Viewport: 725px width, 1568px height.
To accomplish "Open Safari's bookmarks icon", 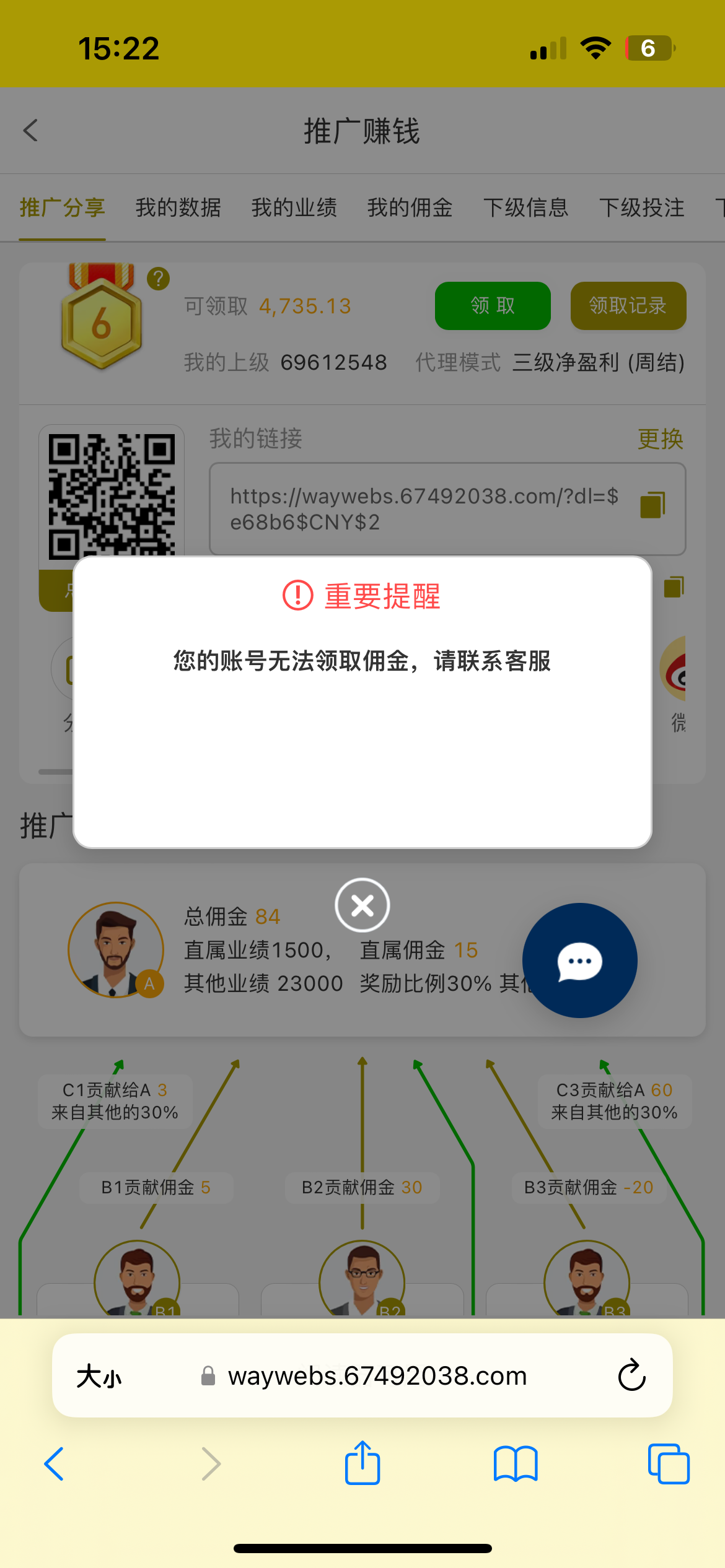I will (x=516, y=1465).
